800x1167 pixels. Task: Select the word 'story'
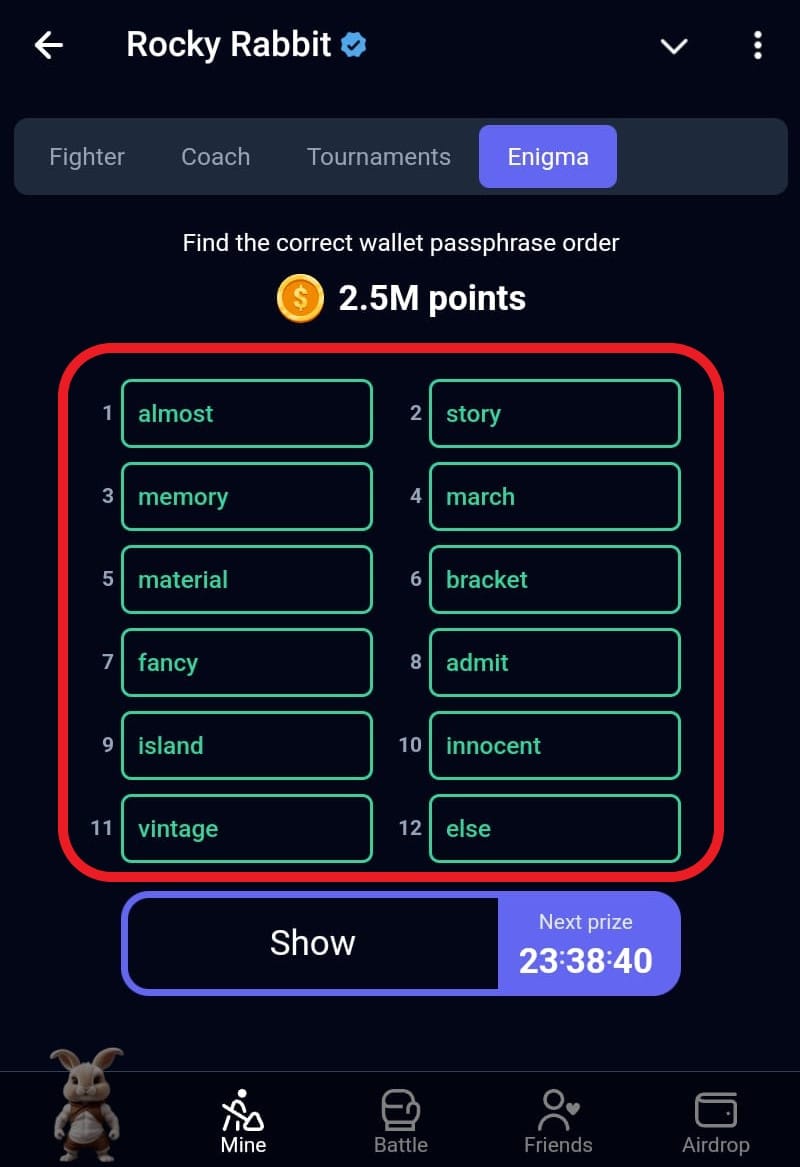[x=554, y=413]
